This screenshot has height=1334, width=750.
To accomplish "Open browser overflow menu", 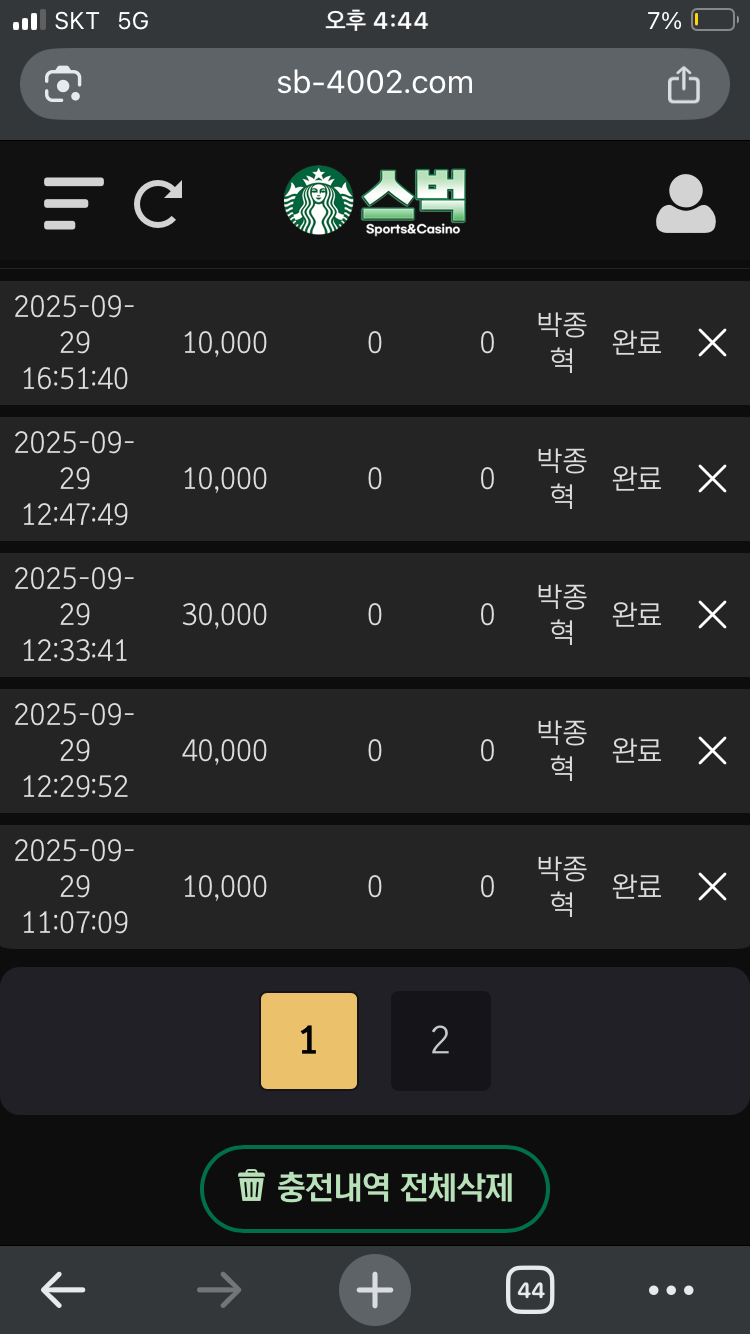I will tap(671, 1291).
